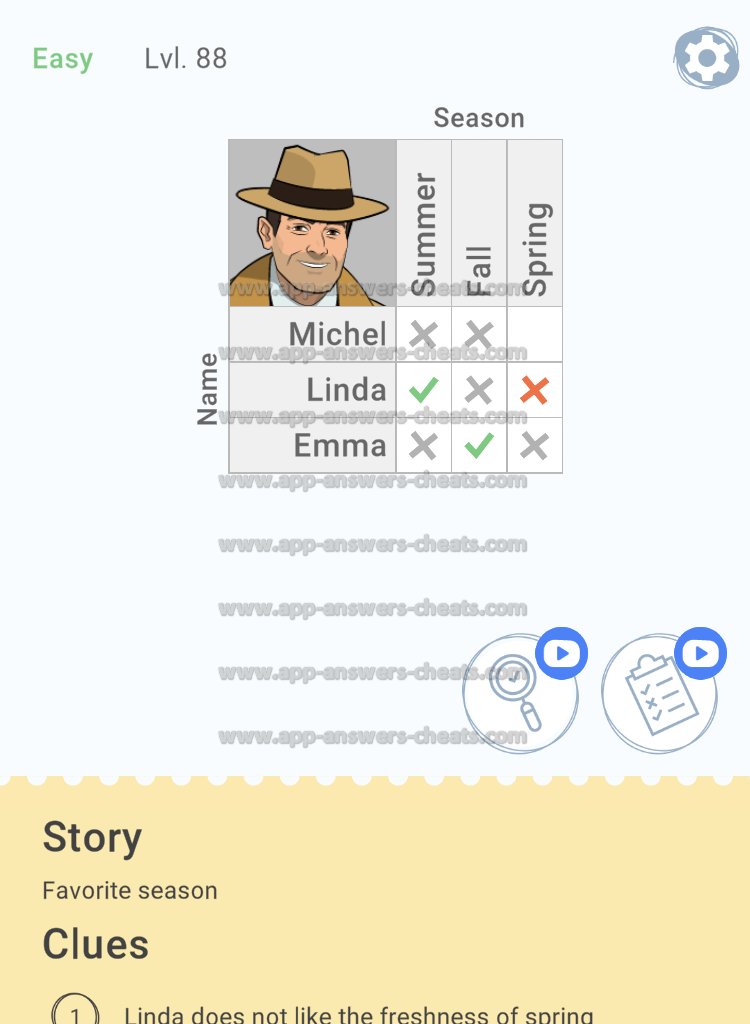Tap the clipboard checklist check button
Viewport: 750px width, 1024px height.
[659, 694]
